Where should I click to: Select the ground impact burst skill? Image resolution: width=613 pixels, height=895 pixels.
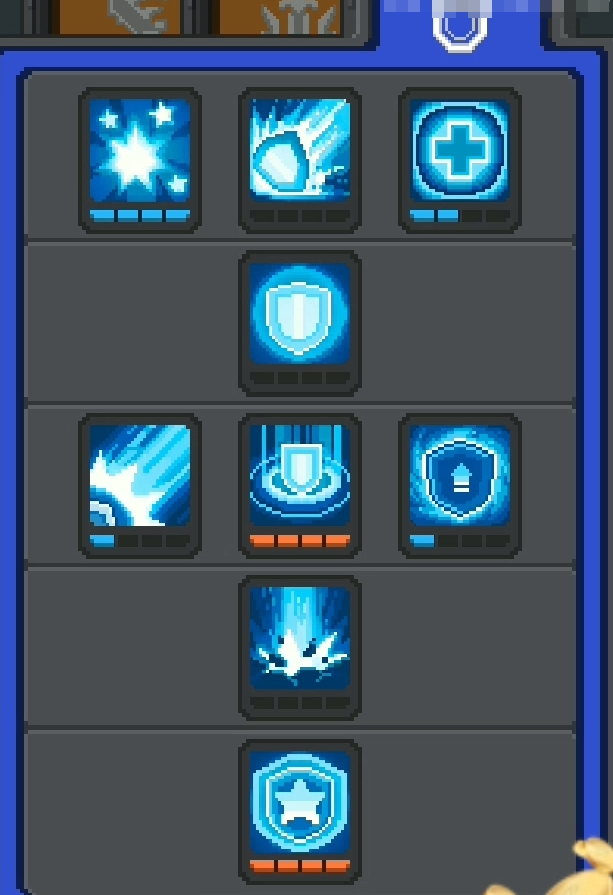pyautogui.click(x=300, y=640)
